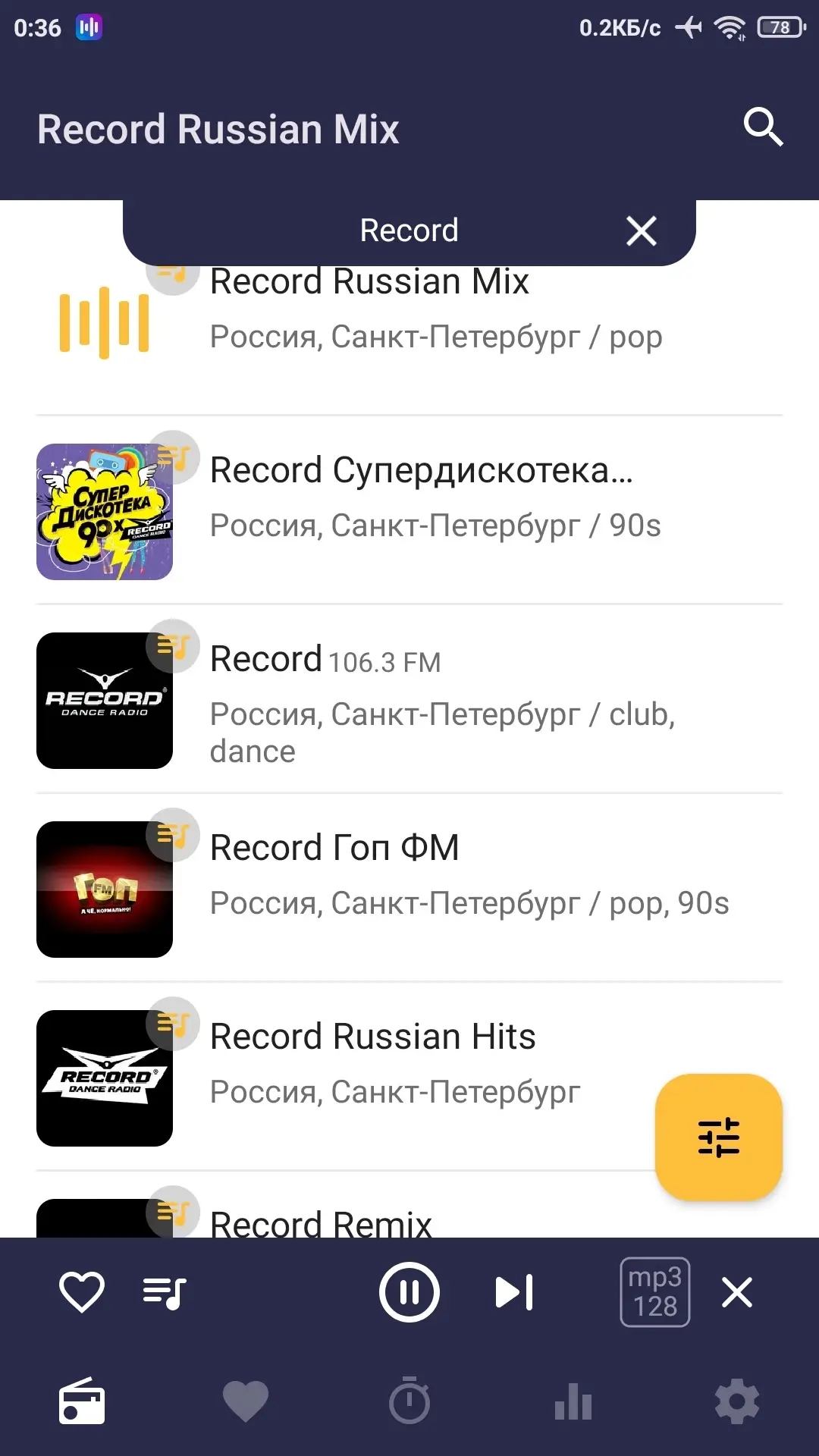Open the settings gear tab

tap(737, 1401)
